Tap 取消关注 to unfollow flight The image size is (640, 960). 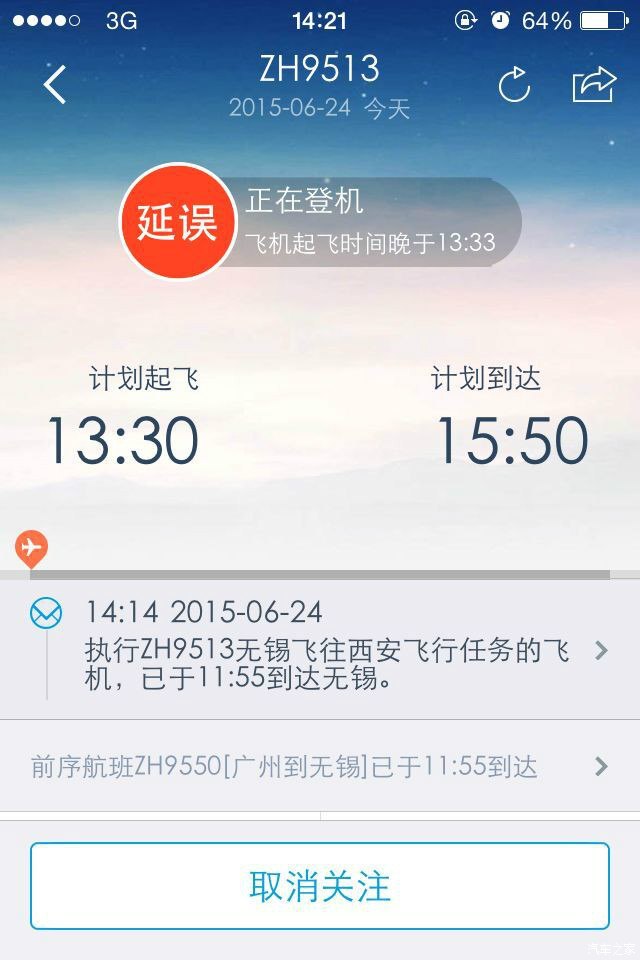(x=320, y=886)
